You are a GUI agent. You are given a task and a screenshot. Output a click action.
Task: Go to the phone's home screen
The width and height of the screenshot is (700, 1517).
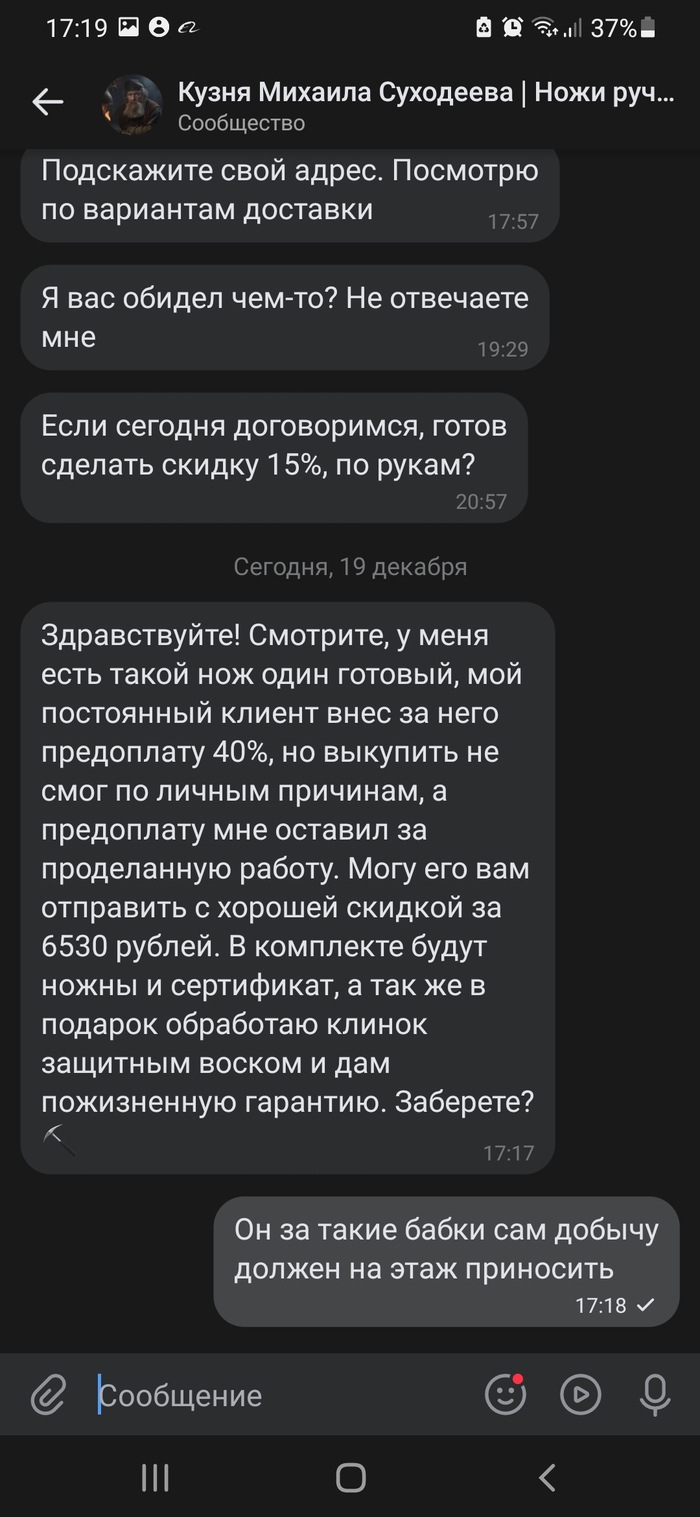(x=350, y=1477)
